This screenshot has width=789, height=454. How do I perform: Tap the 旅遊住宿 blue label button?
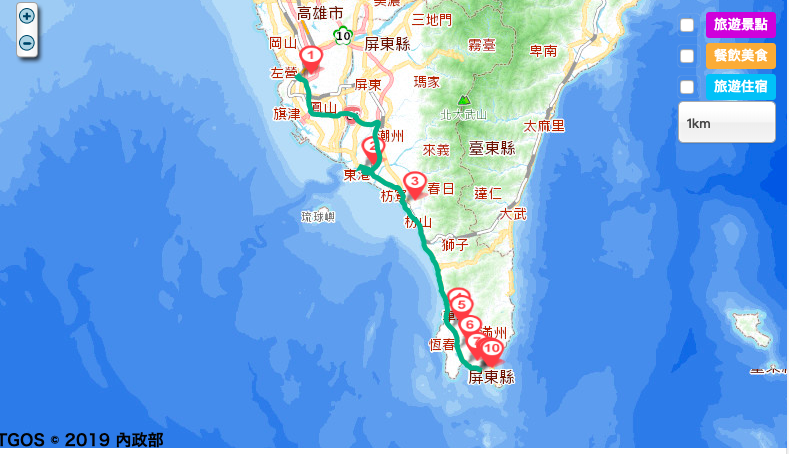click(740, 87)
